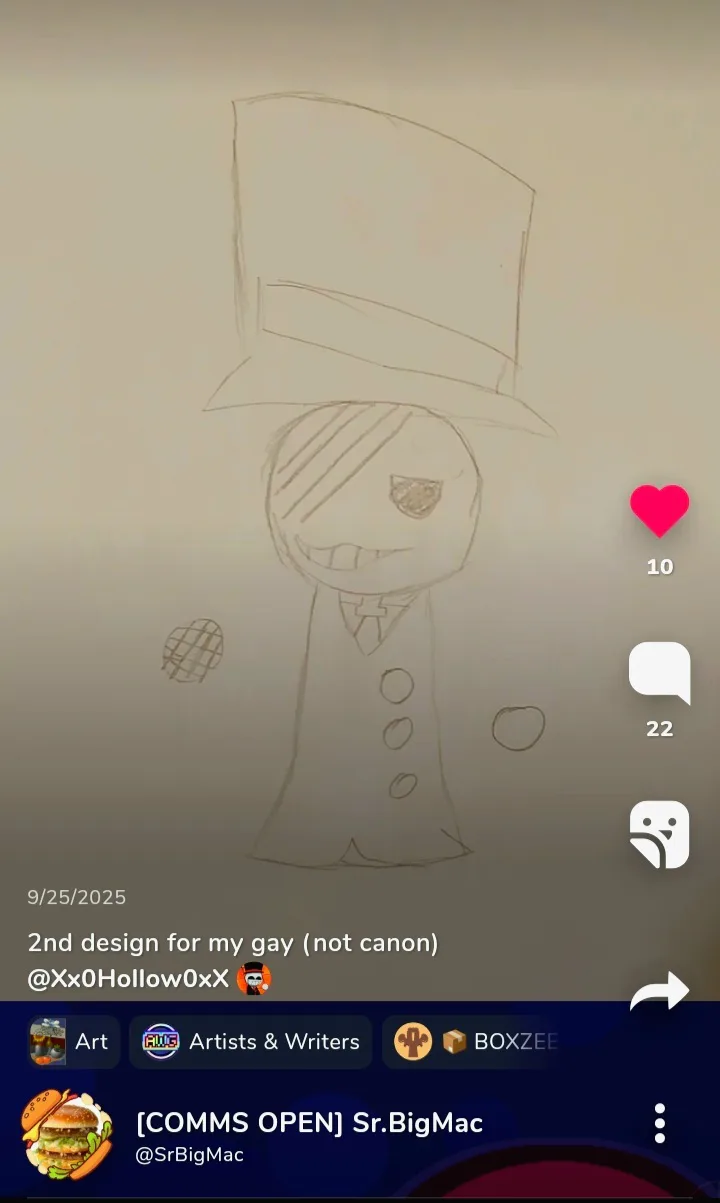
Task: Tap the sticker reaction icon
Action: pos(659,834)
